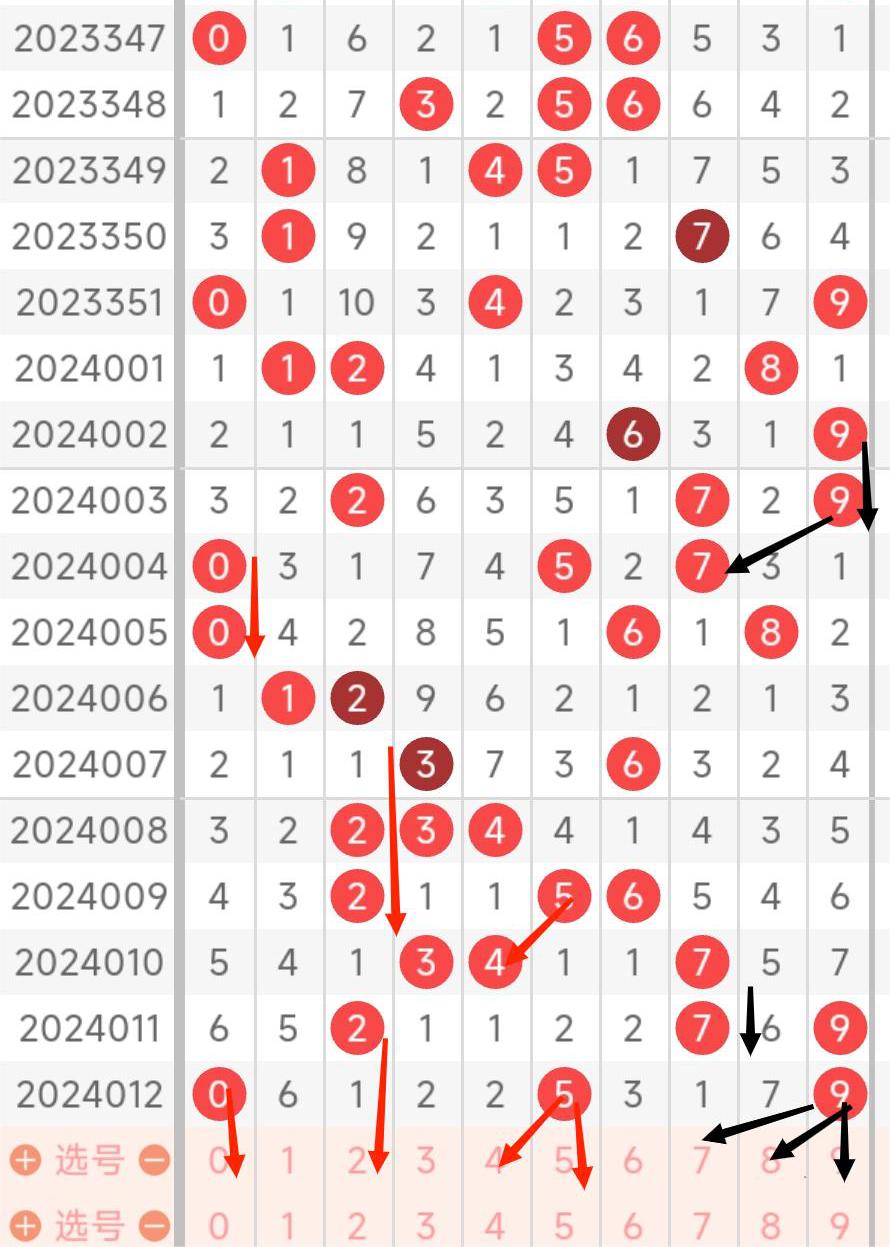The width and height of the screenshot is (890, 1247).
Task: Tap the minus icon in the lower 选号 row
Action: click(x=154, y=1225)
